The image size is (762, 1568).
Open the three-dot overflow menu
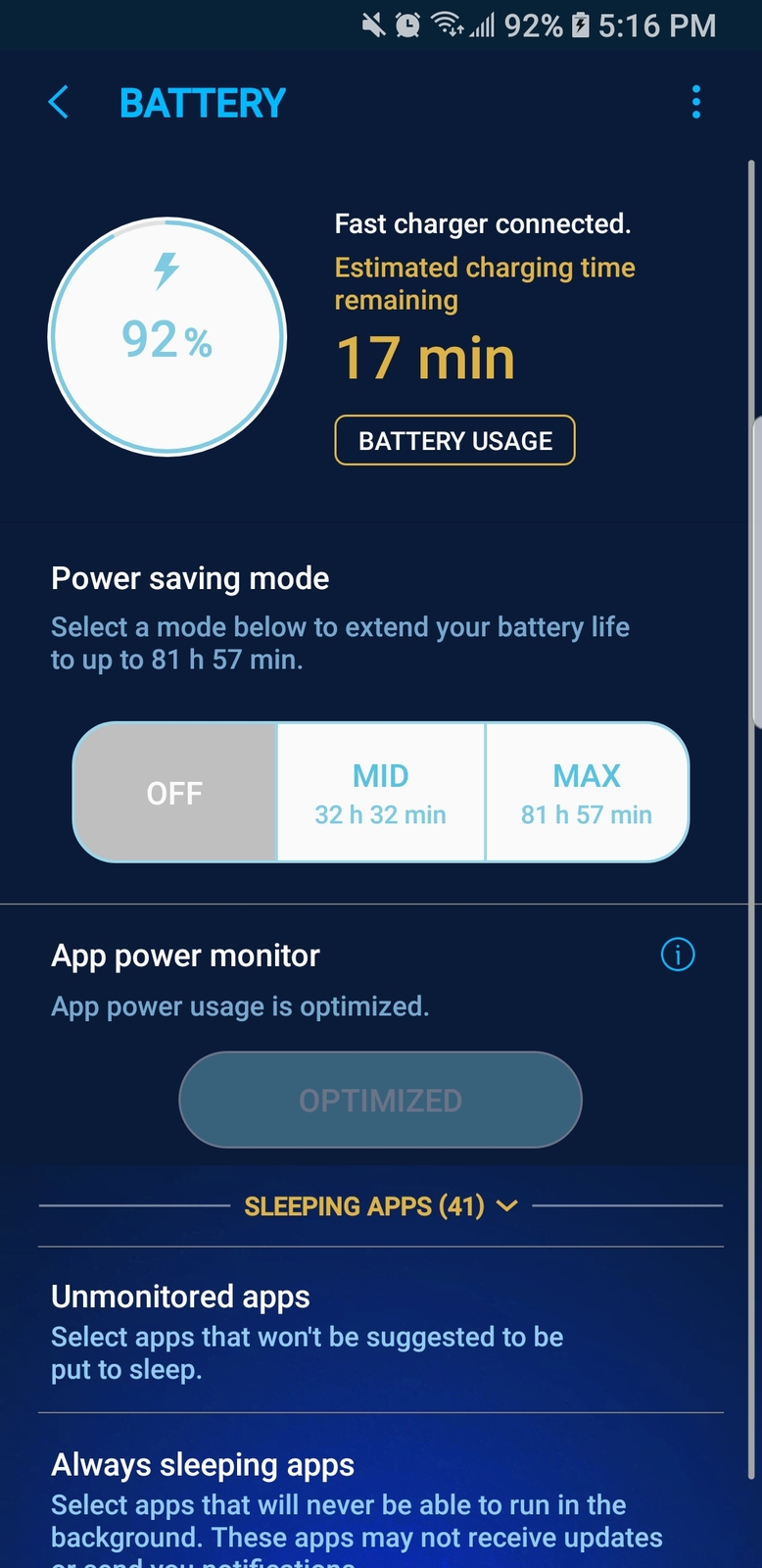(x=695, y=102)
